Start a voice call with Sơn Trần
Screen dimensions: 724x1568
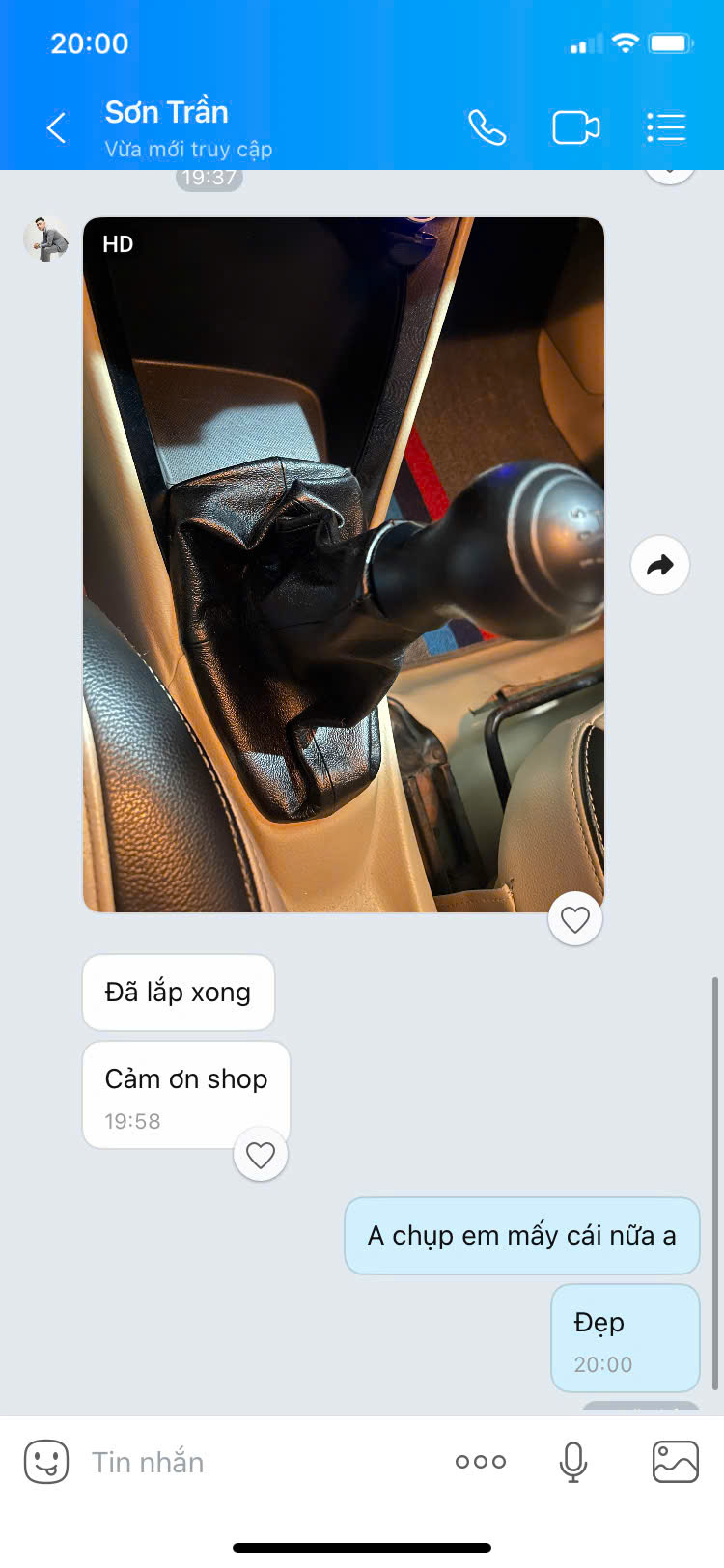tap(487, 127)
